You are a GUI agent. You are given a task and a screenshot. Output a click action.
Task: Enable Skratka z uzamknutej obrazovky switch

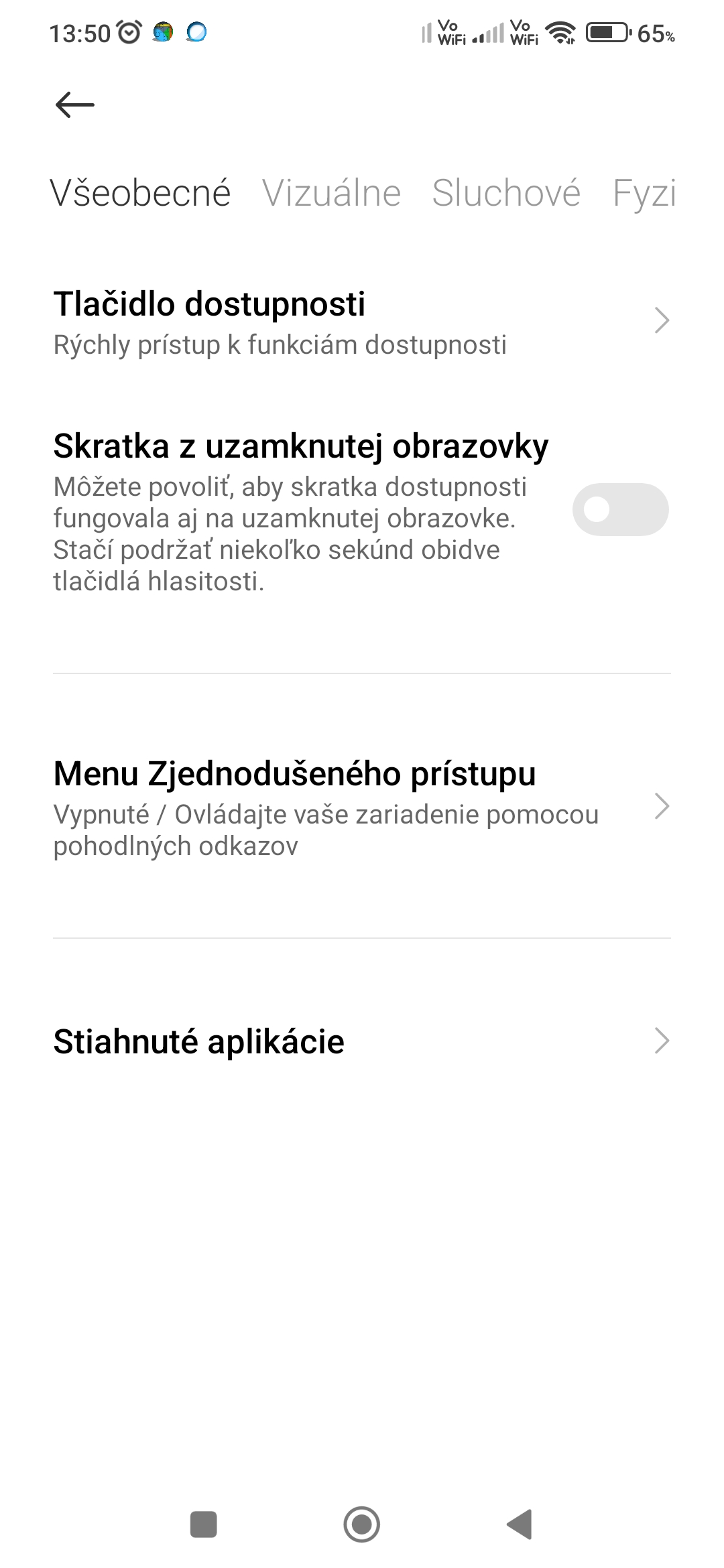[x=620, y=510]
